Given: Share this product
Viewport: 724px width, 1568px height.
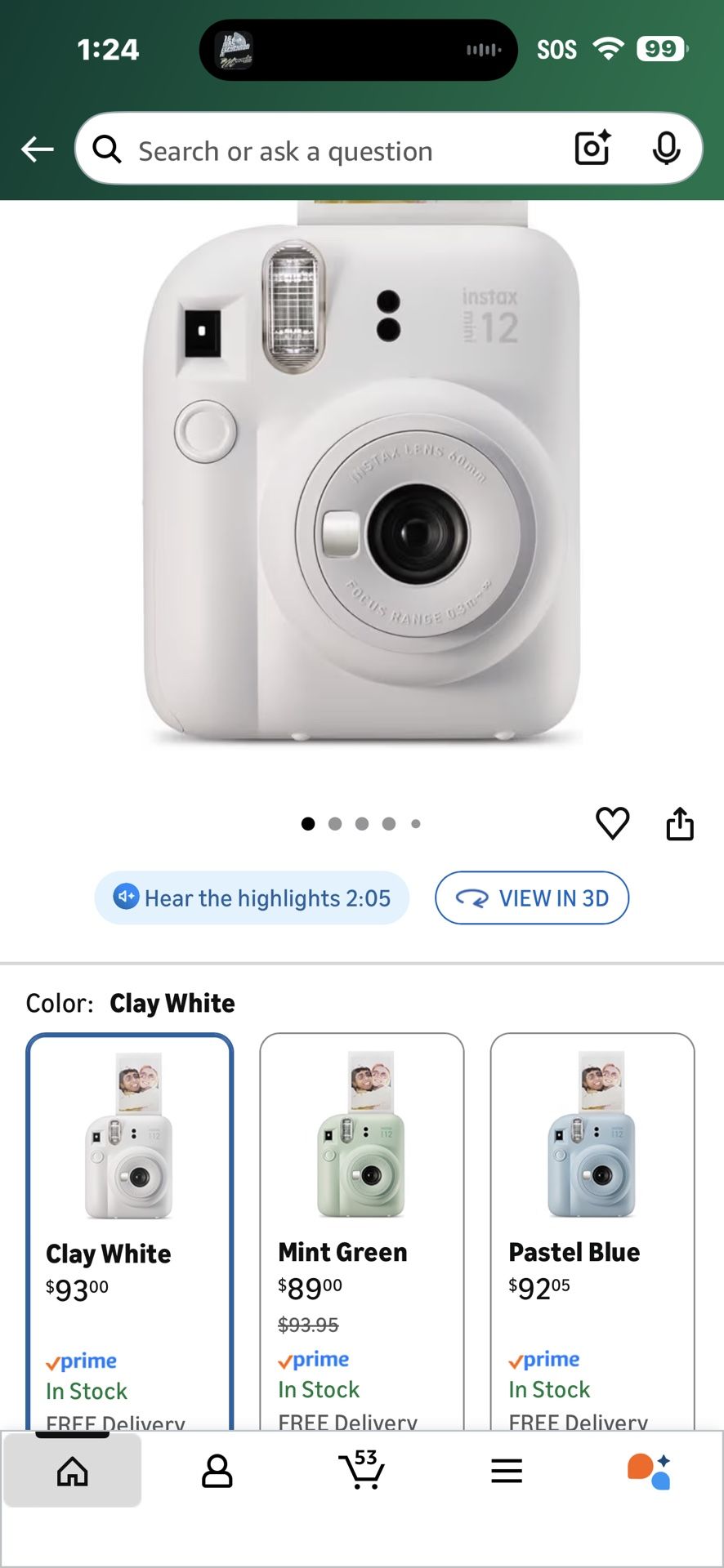Looking at the screenshot, I should (x=680, y=823).
